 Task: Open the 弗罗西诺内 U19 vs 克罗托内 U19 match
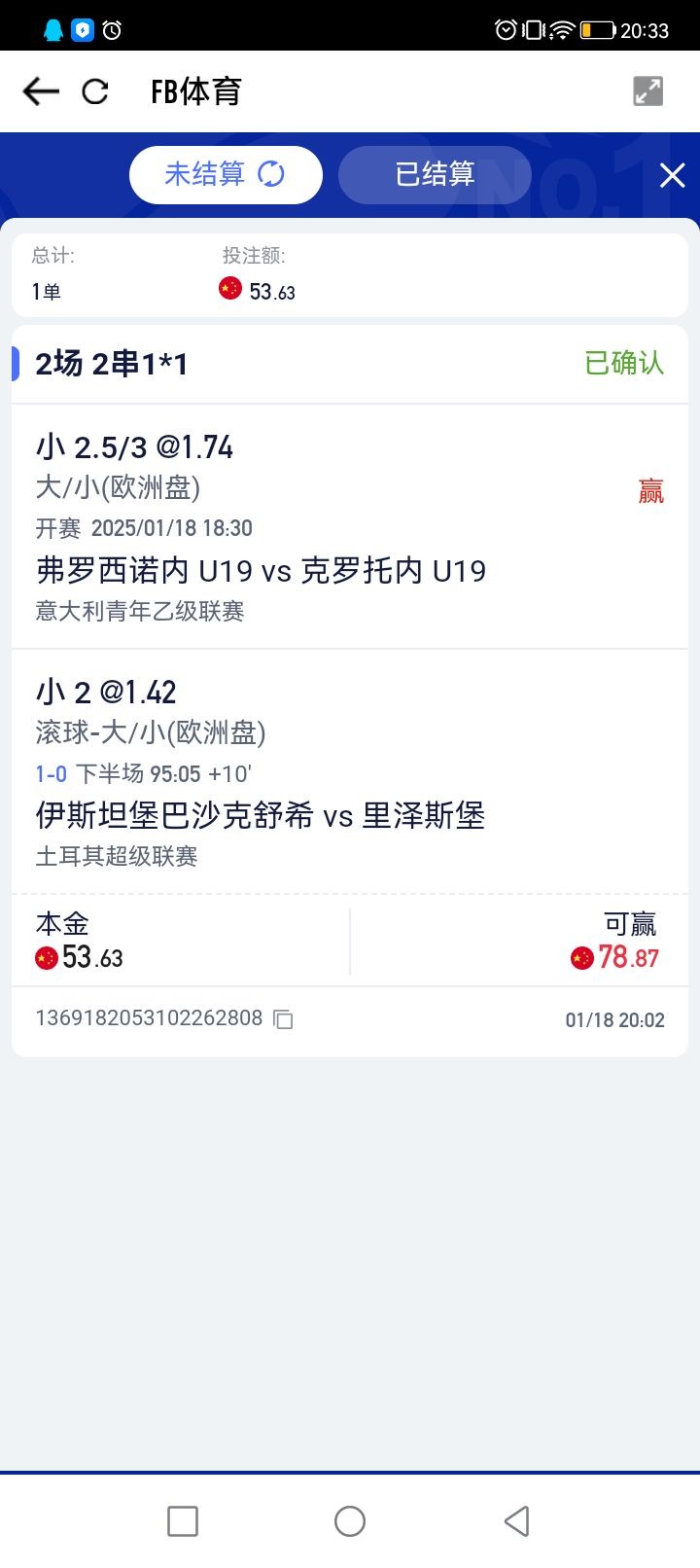(x=261, y=570)
